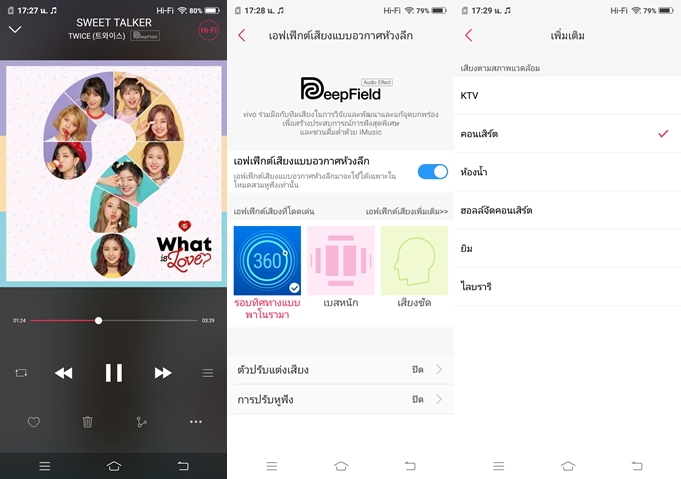Toggle the repeat mode icon
Screen dimensions: 681x479
[x=21, y=373]
